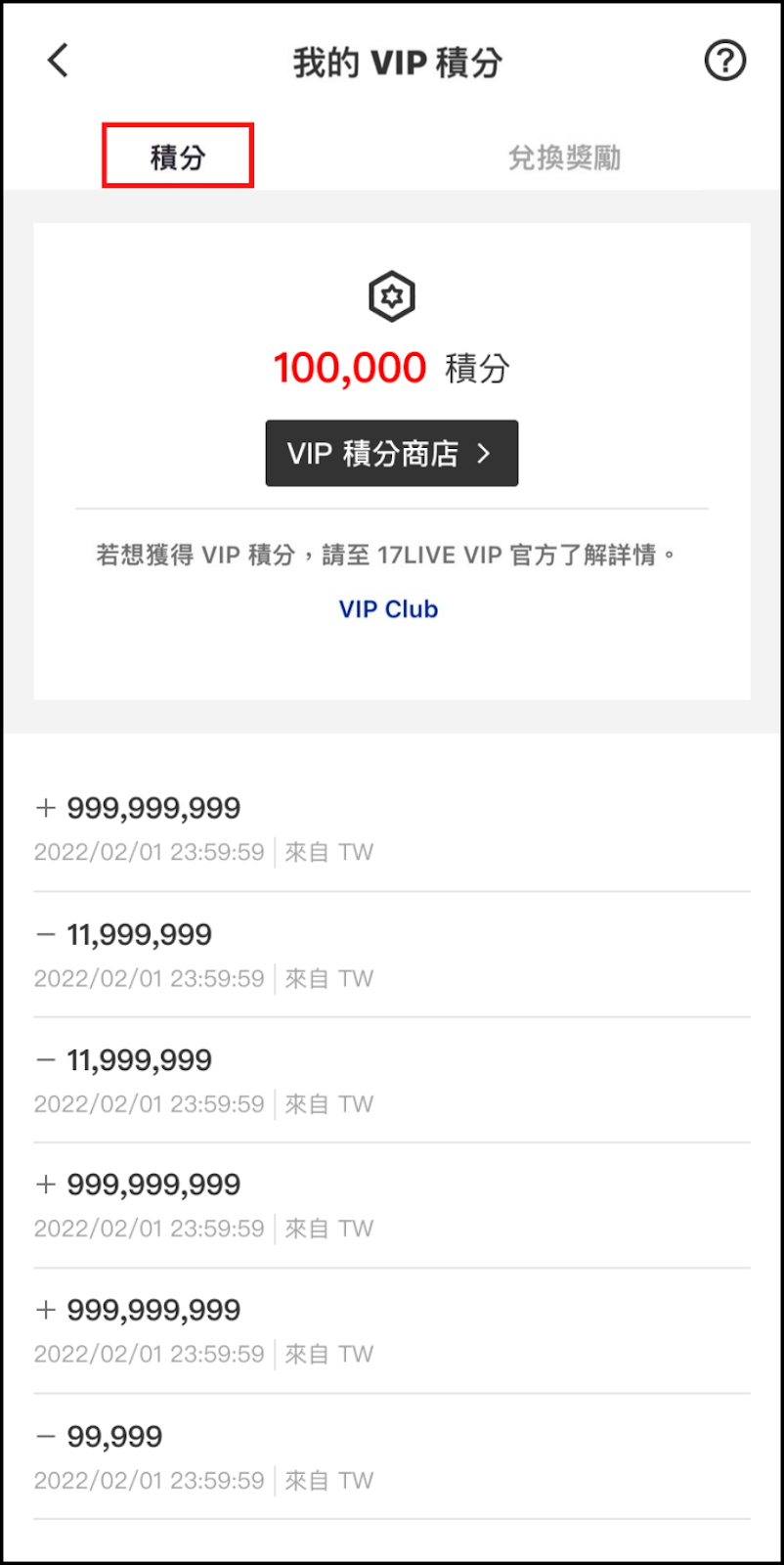The width and height of the screenshot is (784, 1565).
Task: Open the VIP 積分商店 button
Action: 392,453
